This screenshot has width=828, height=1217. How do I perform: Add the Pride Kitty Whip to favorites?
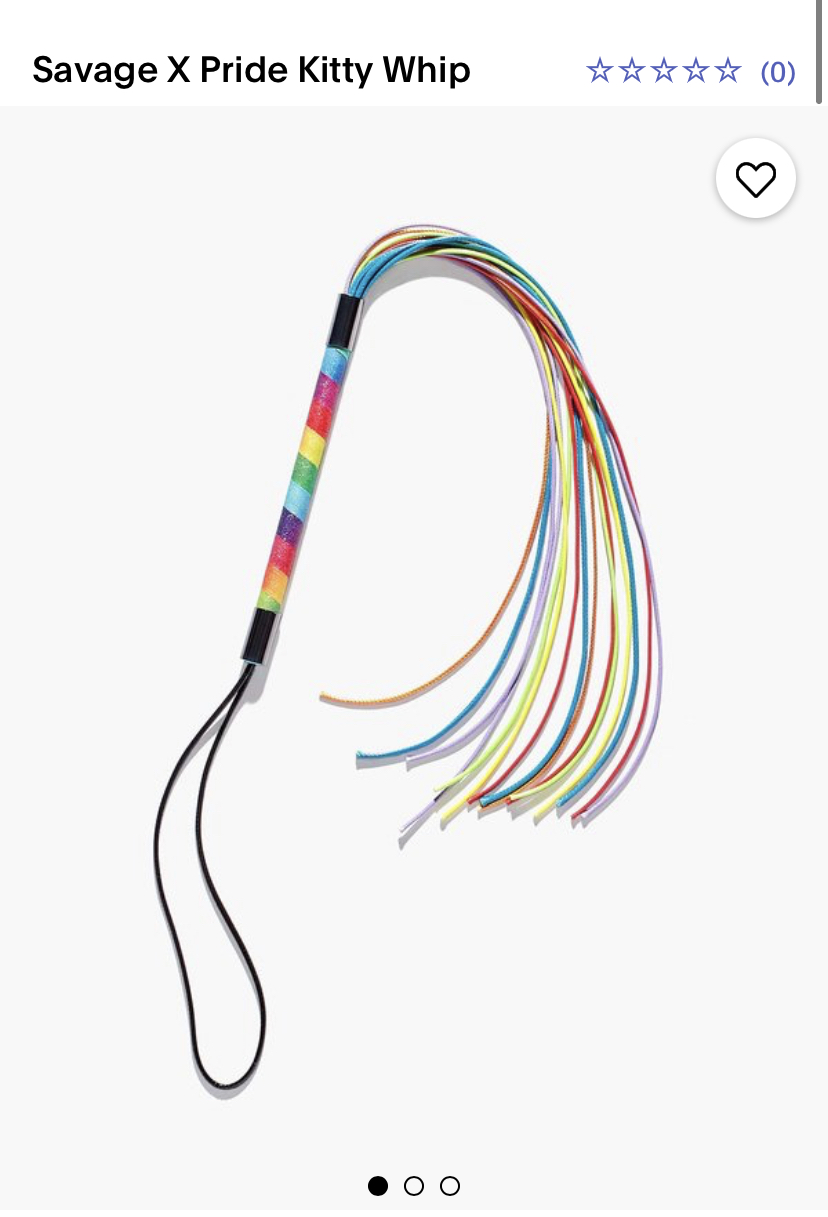click(x=756, y=179)
